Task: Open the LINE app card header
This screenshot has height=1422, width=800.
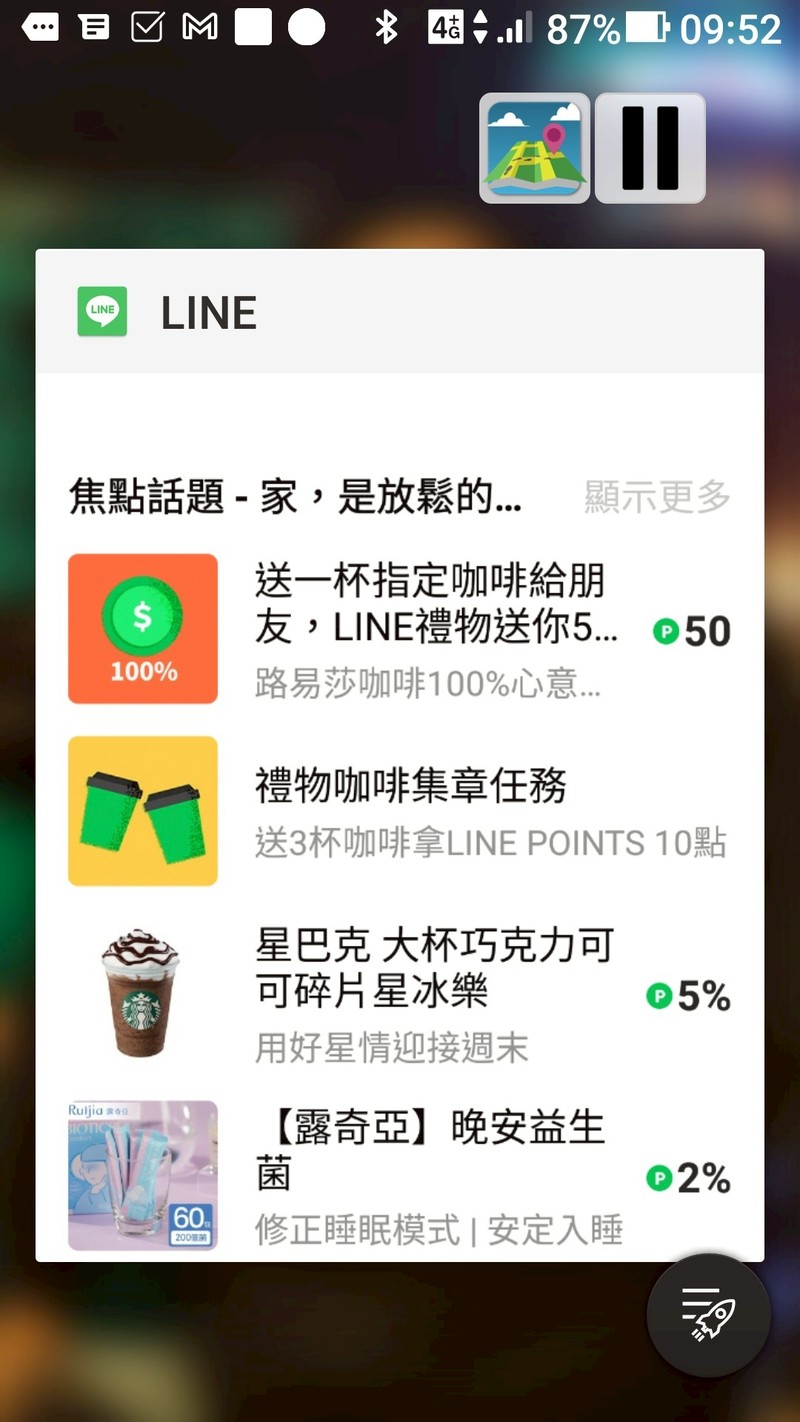Action: point(400,312)
